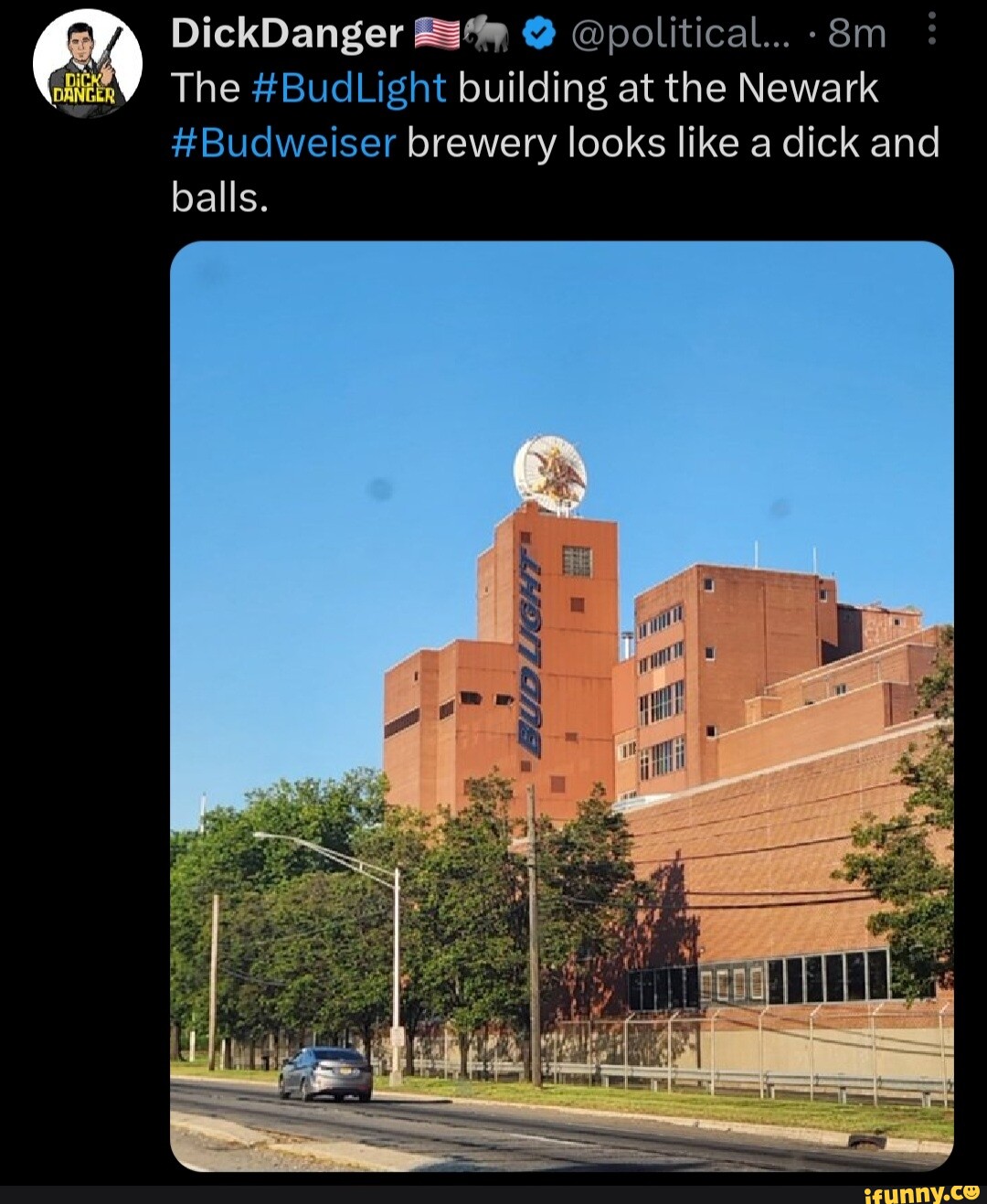Click the Dick Danger logo on avatar
The image size is (987, 1204).
point(84,89)
